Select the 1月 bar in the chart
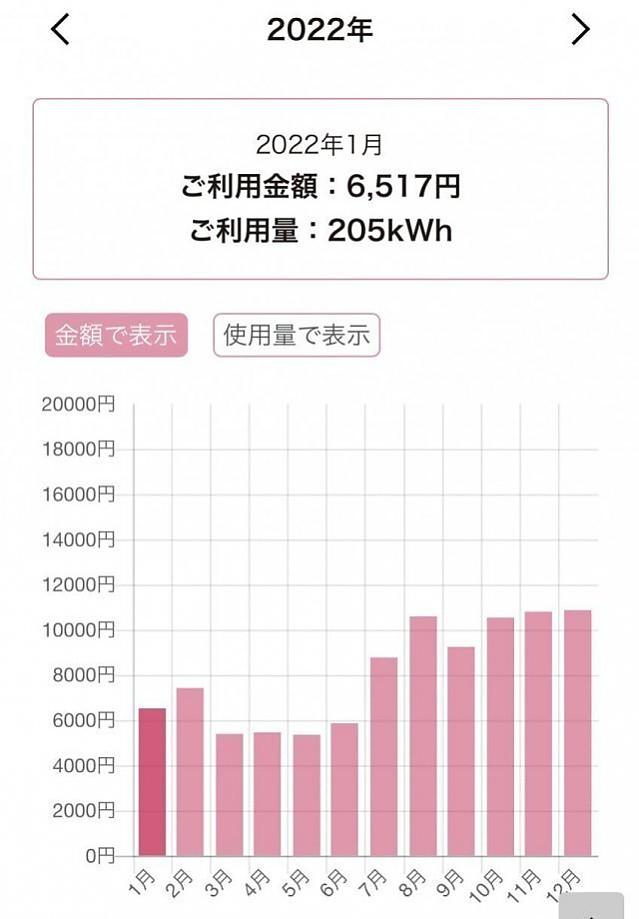Viewport: 639px width, 919px height. click(x=152, y=782)
